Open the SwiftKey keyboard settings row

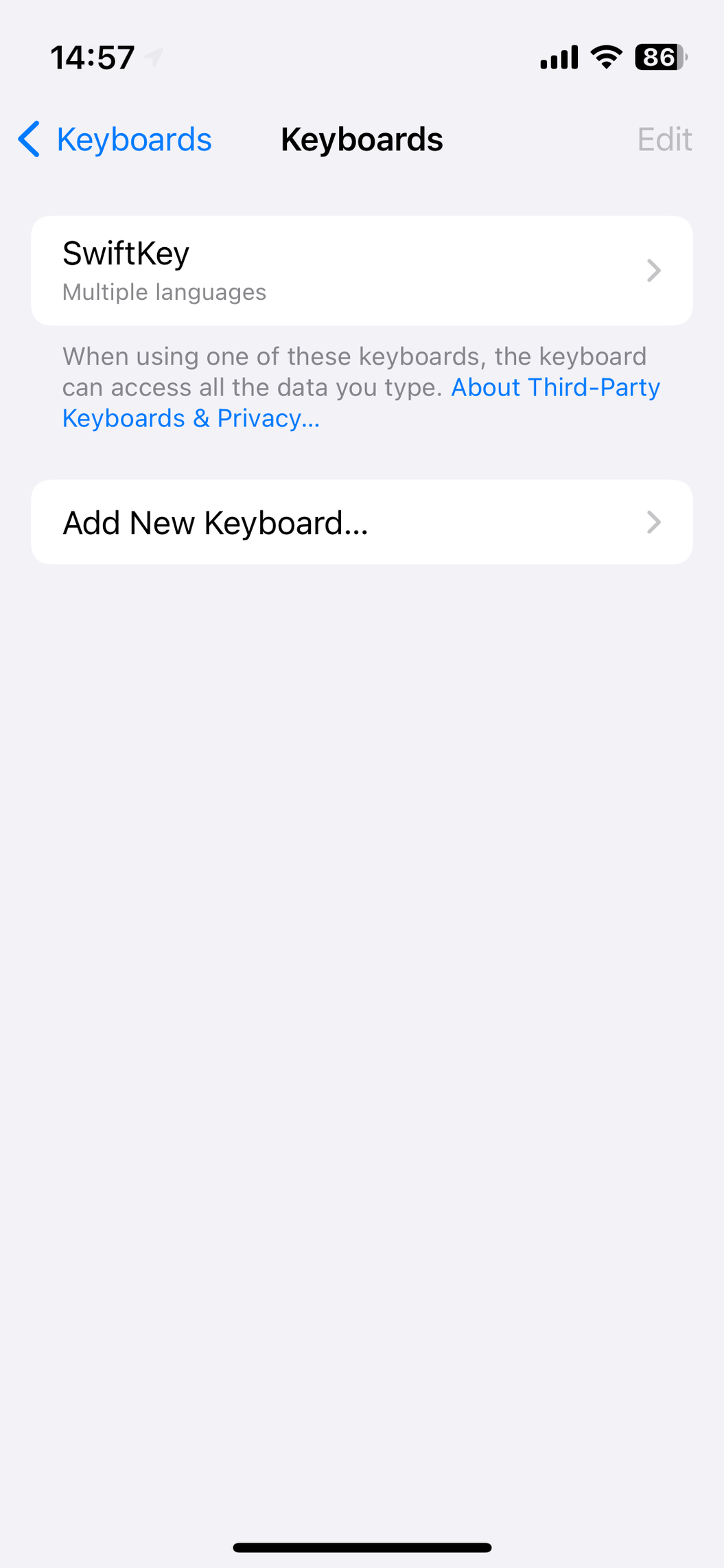coord(362,270)
